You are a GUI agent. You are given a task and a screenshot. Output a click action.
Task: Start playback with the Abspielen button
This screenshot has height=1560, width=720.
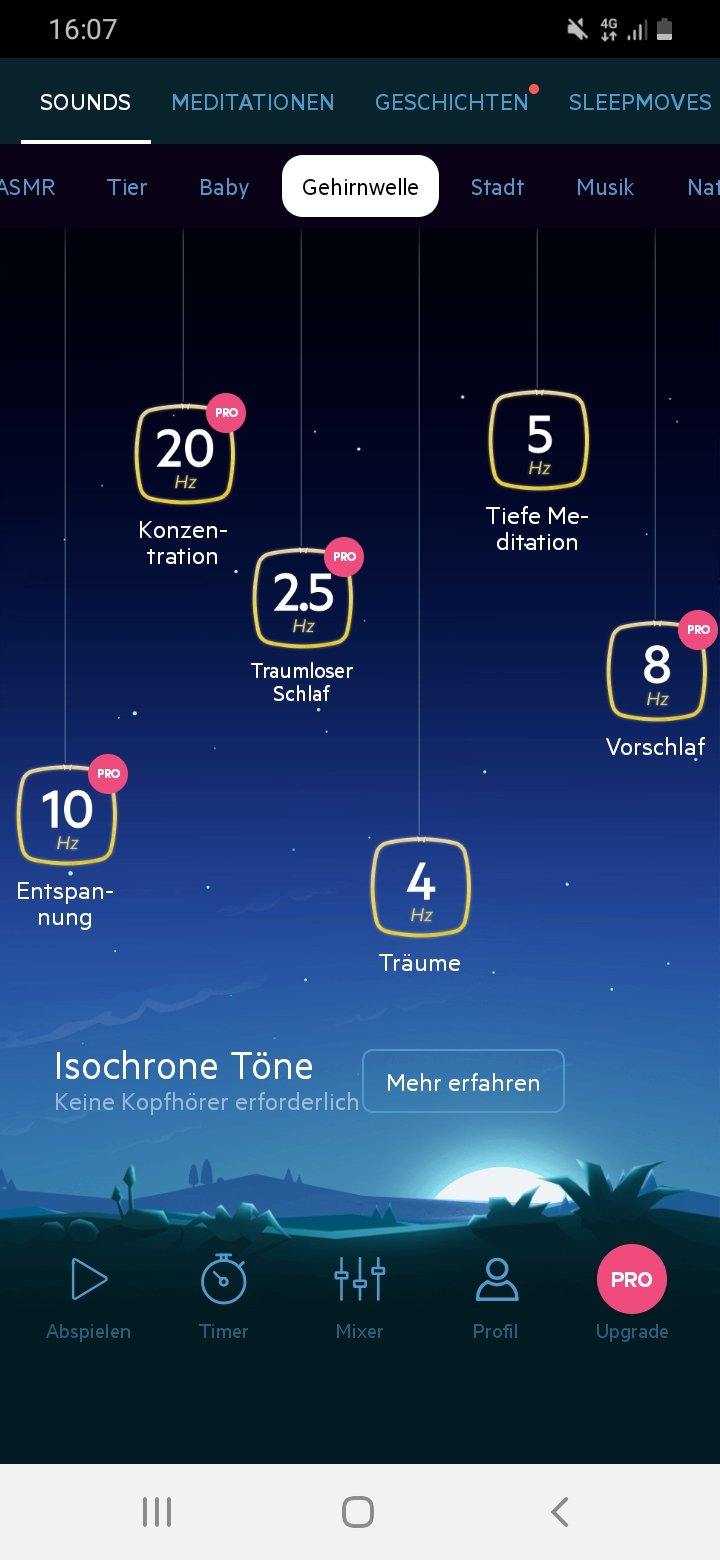coord(88,1296)
